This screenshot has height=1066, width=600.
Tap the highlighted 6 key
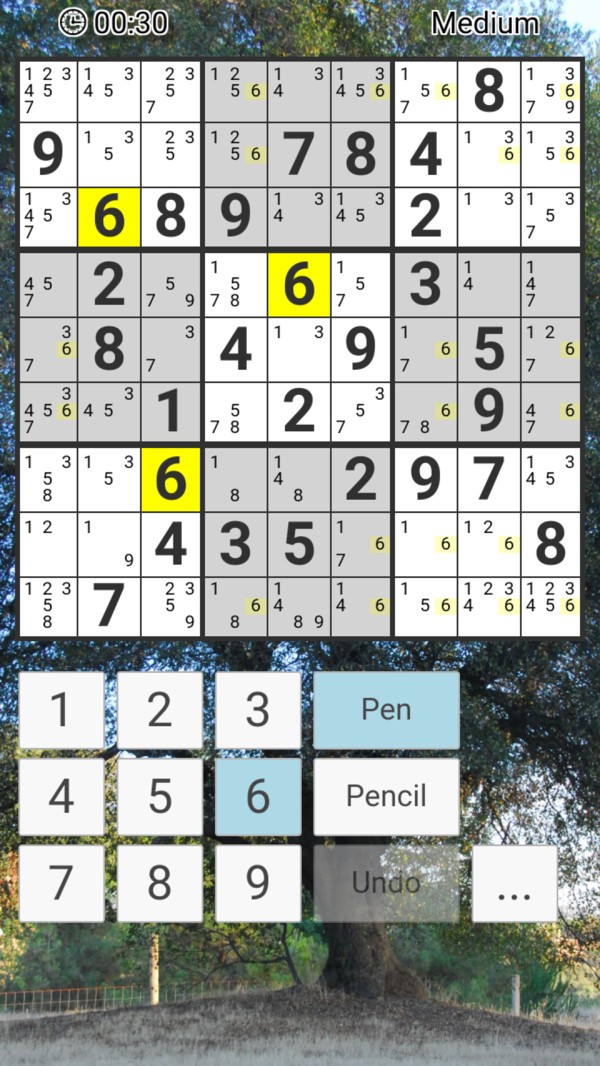[258, 797]
